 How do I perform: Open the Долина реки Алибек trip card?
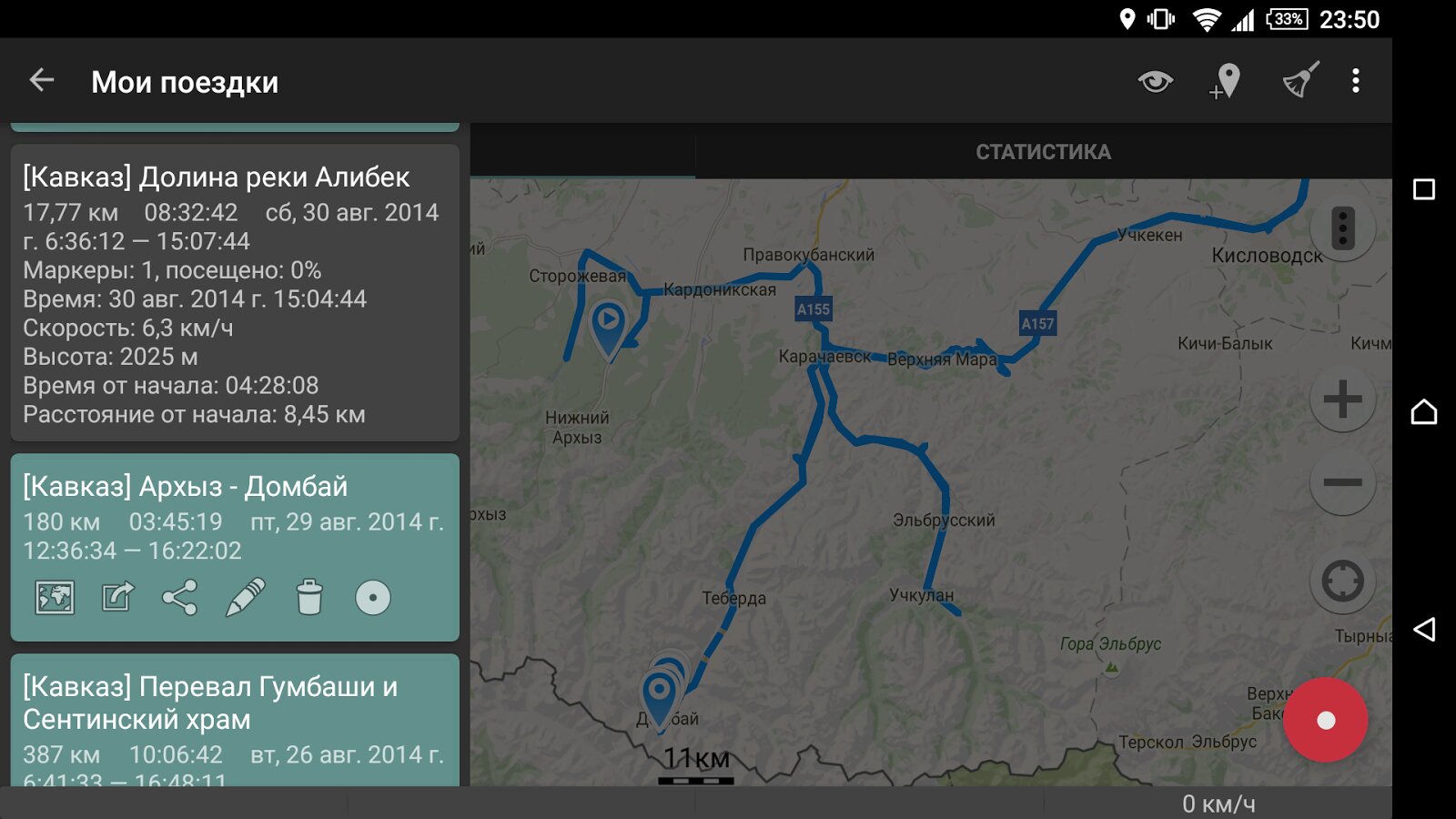(x=235, y=291)
